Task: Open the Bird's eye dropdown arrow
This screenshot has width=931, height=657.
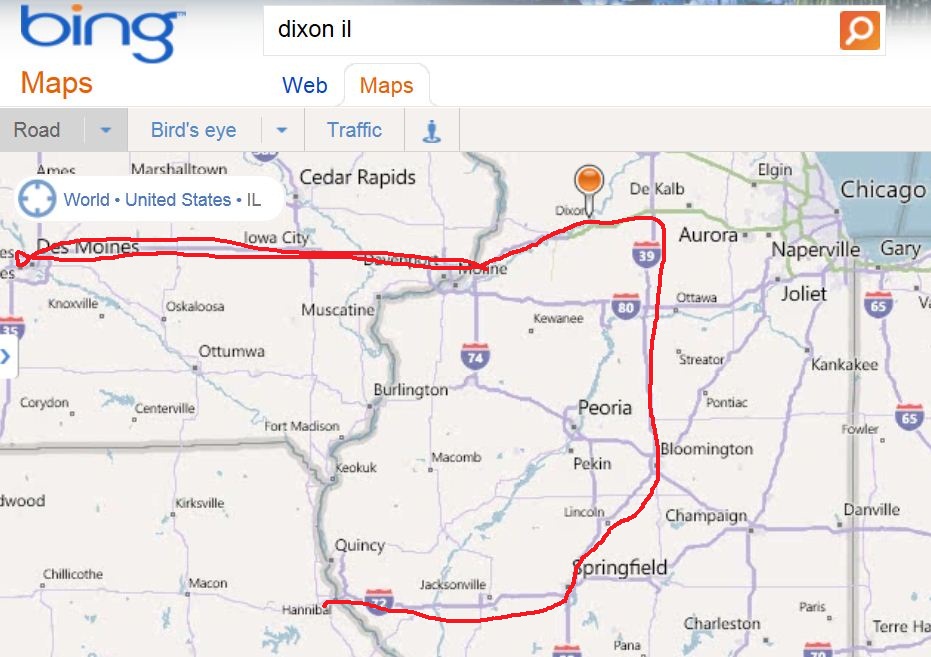Action: coord(282,130)
